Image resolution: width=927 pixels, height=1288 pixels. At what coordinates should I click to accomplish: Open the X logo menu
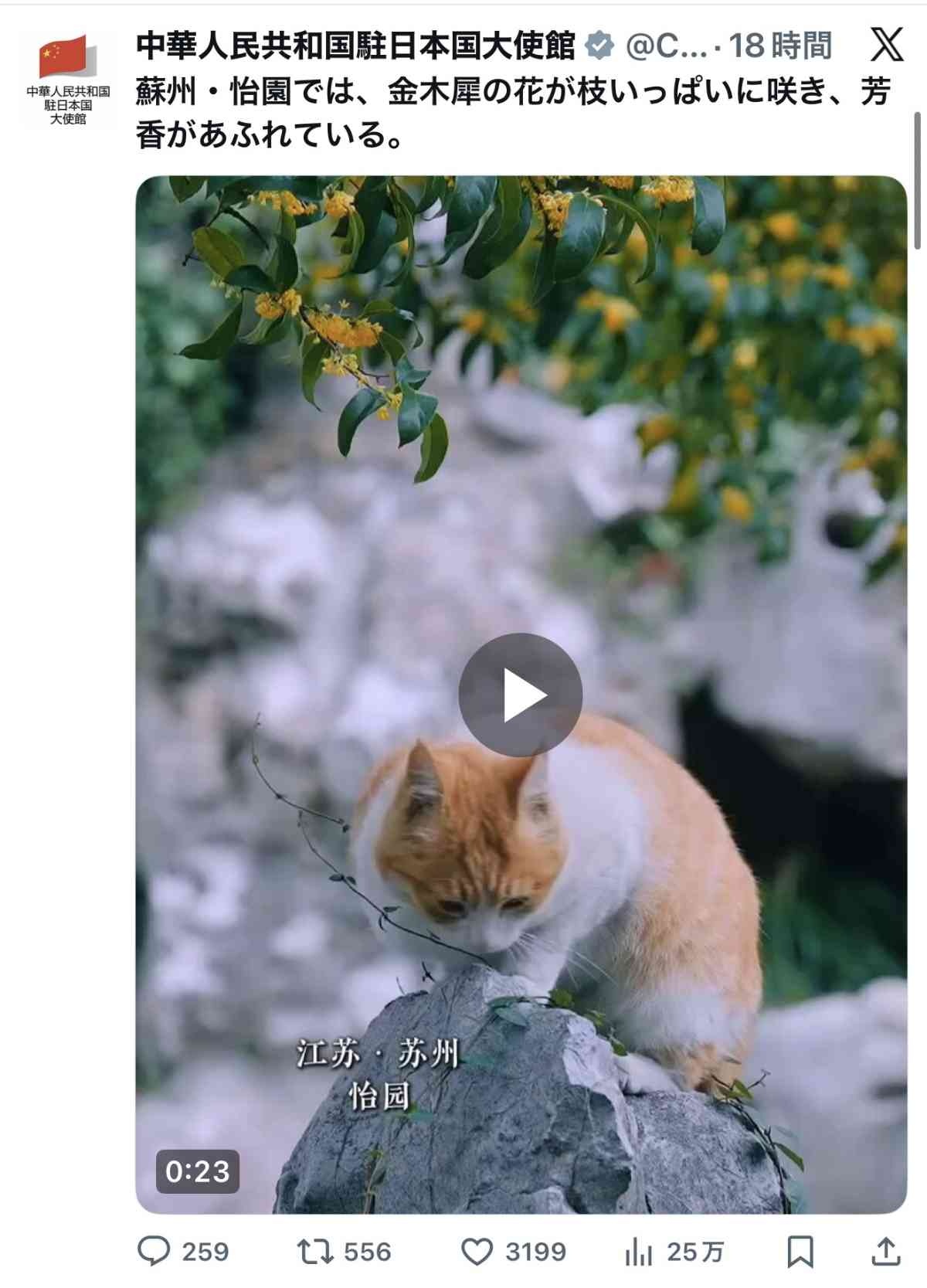(886, 45)
